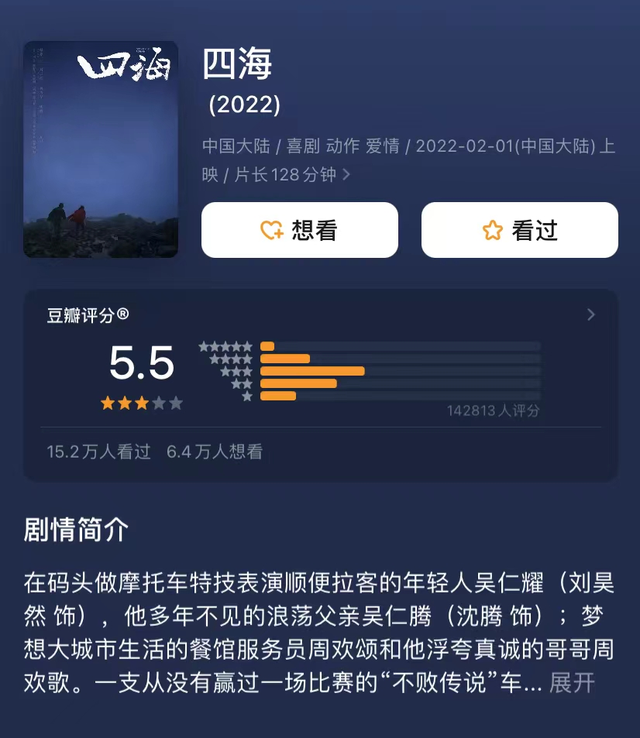Expand the plot summary with 展开

tap(572, 683)
